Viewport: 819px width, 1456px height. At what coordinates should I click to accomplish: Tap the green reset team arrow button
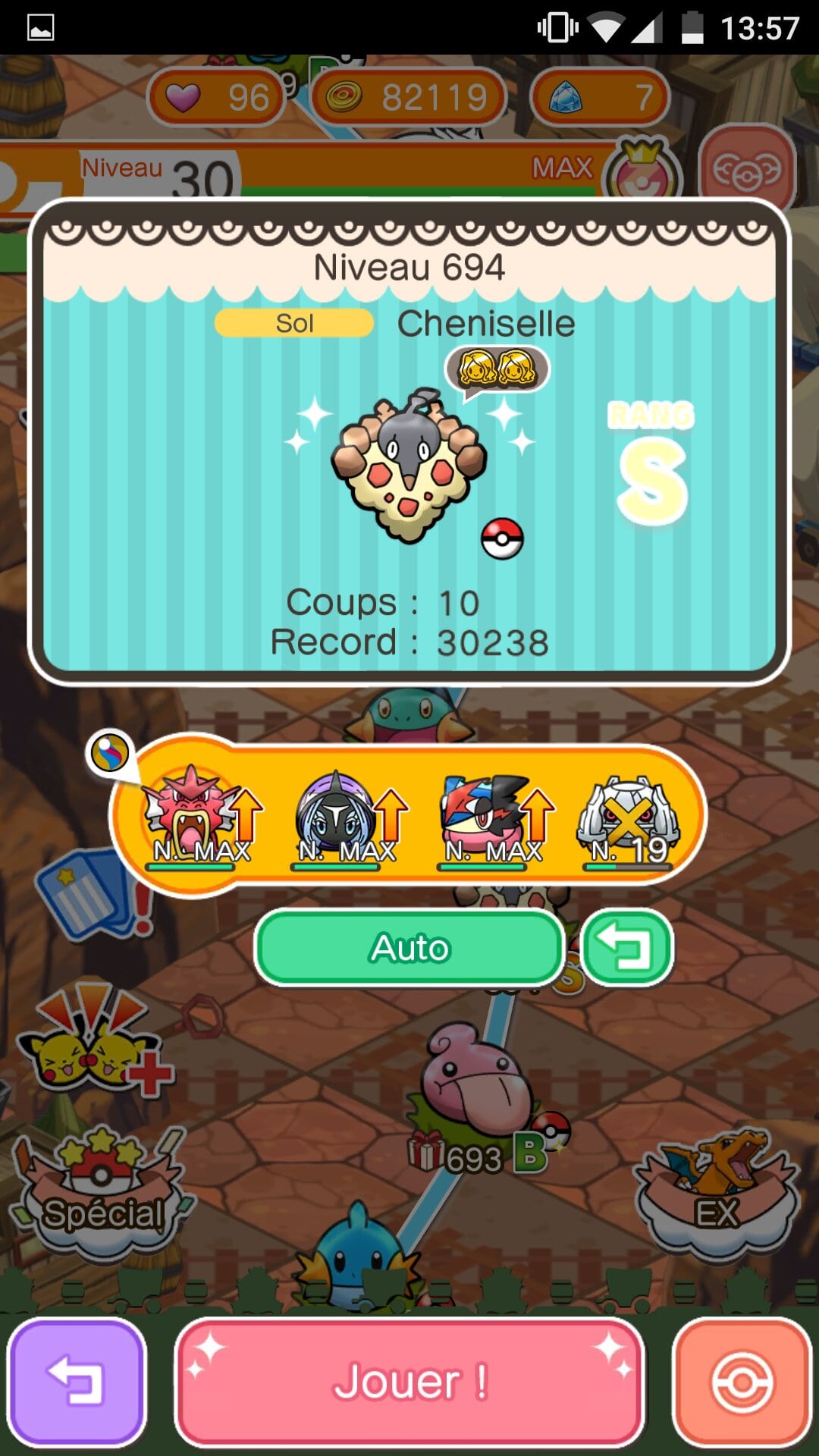click(x=626, y=948)
